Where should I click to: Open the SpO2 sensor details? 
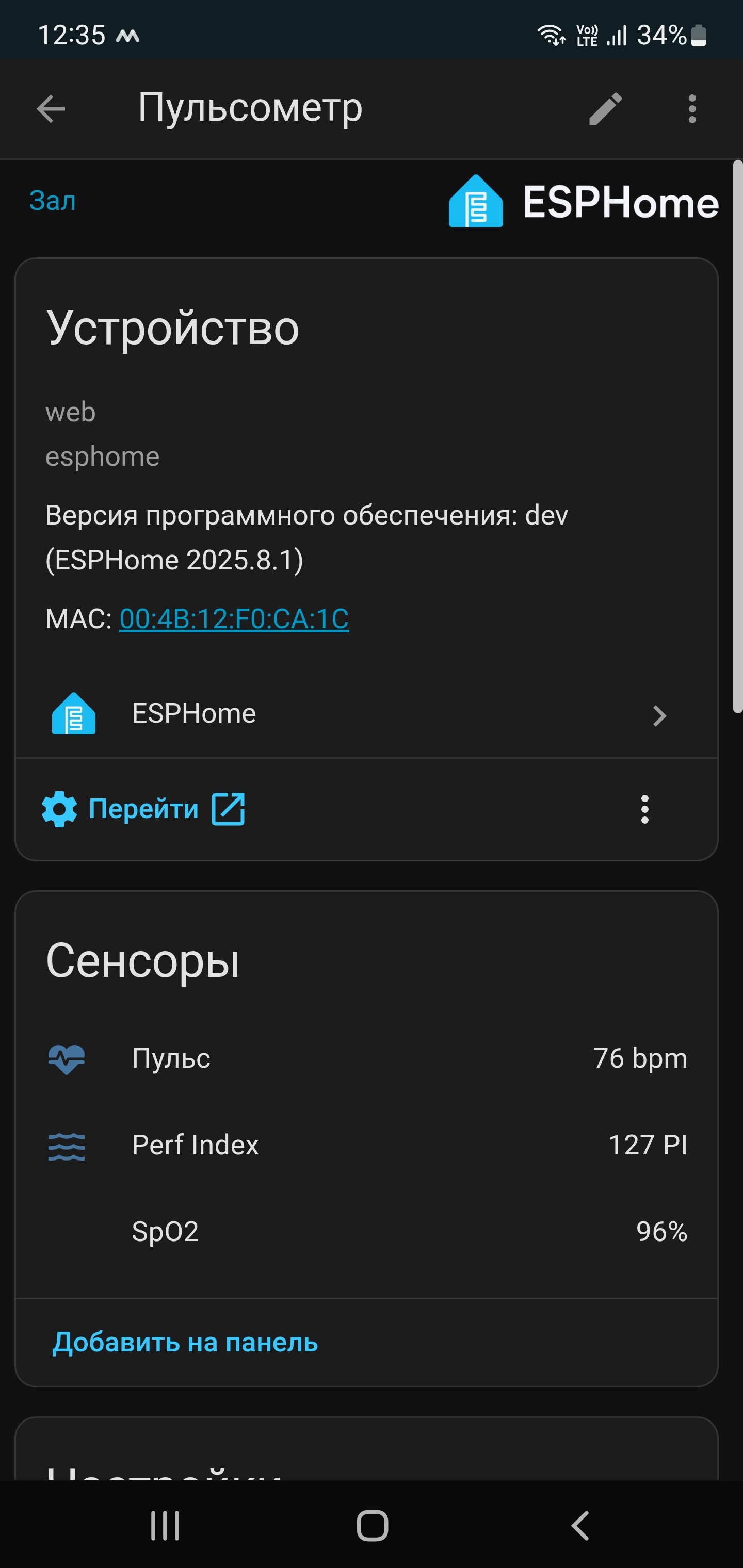pyautogui.click(x=165, y=1231)
